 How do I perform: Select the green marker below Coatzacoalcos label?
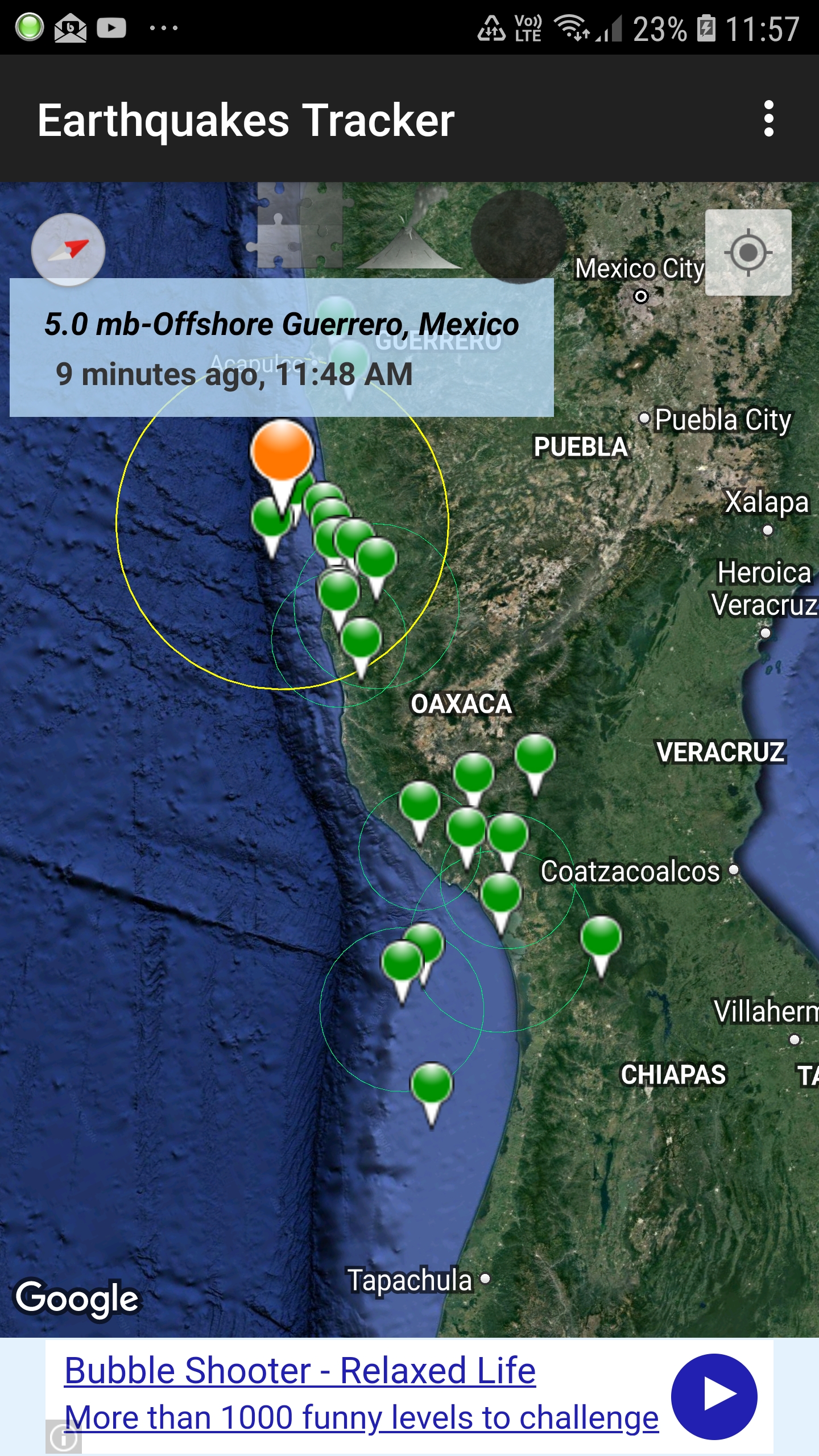point(601,945)
